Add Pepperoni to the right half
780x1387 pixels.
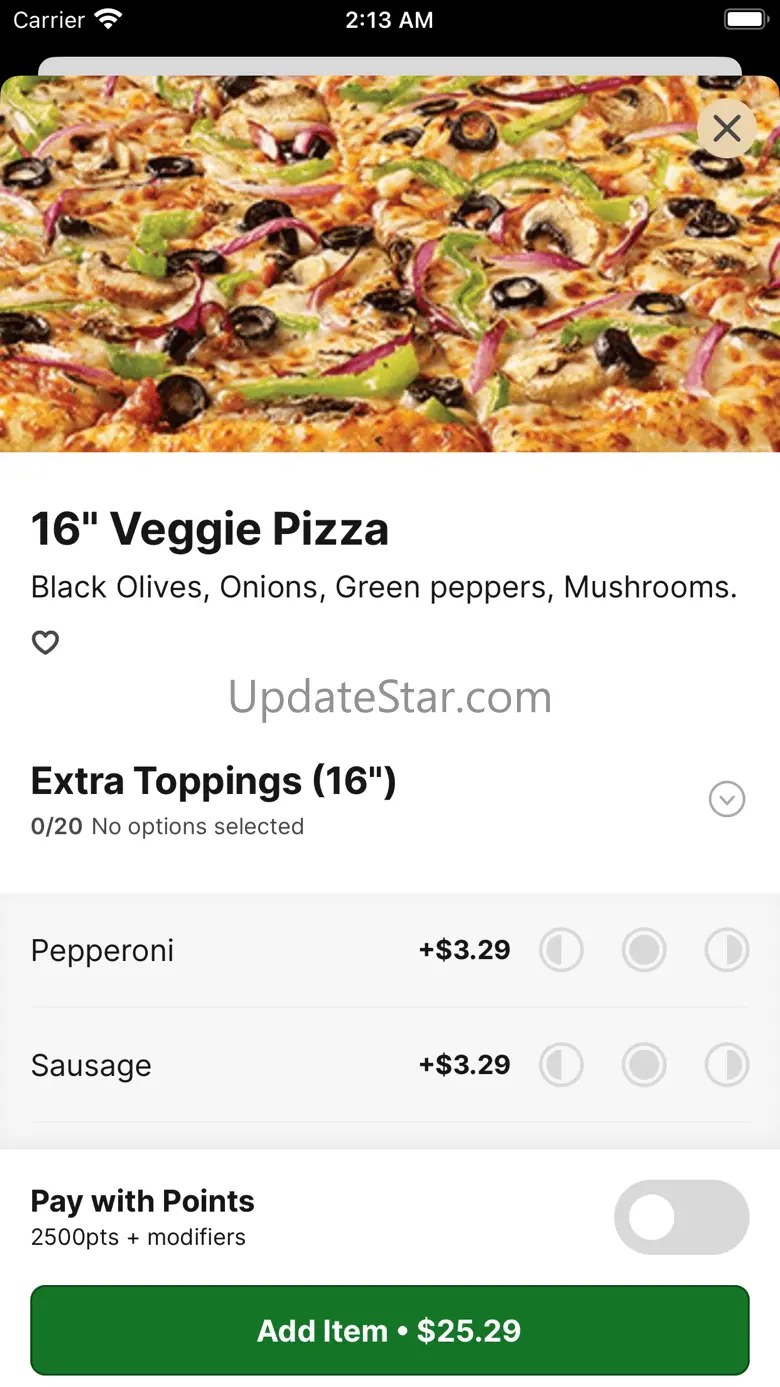click(727, 950)
